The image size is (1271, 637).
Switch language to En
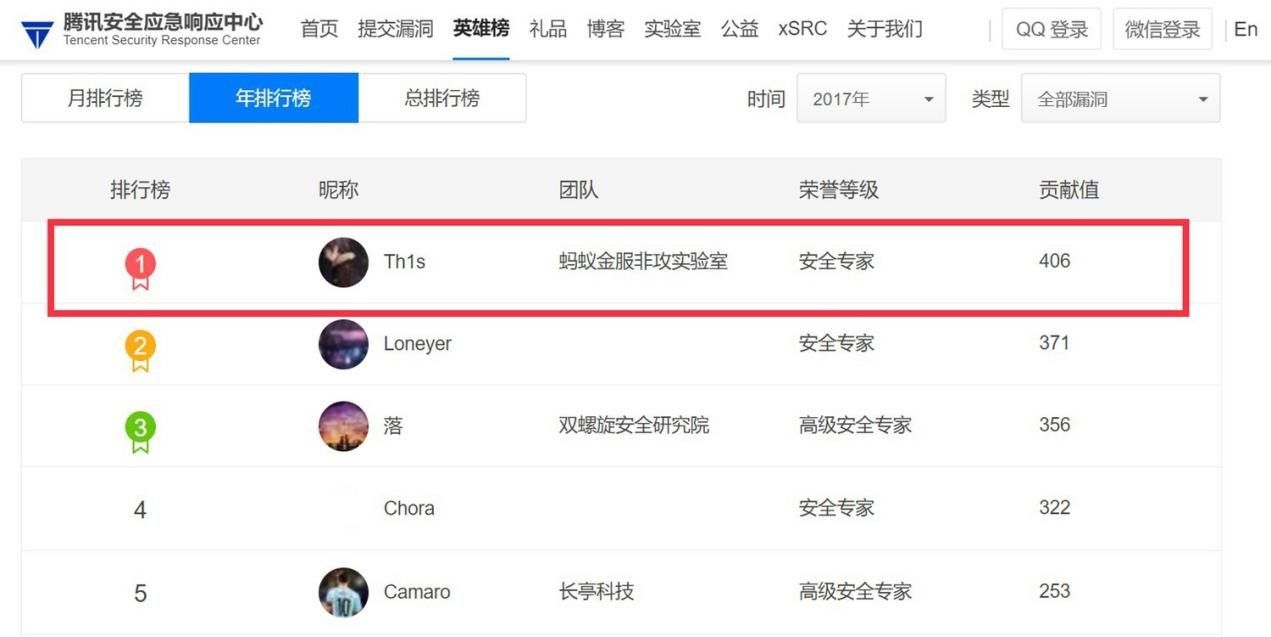(x=1245, y=29)
